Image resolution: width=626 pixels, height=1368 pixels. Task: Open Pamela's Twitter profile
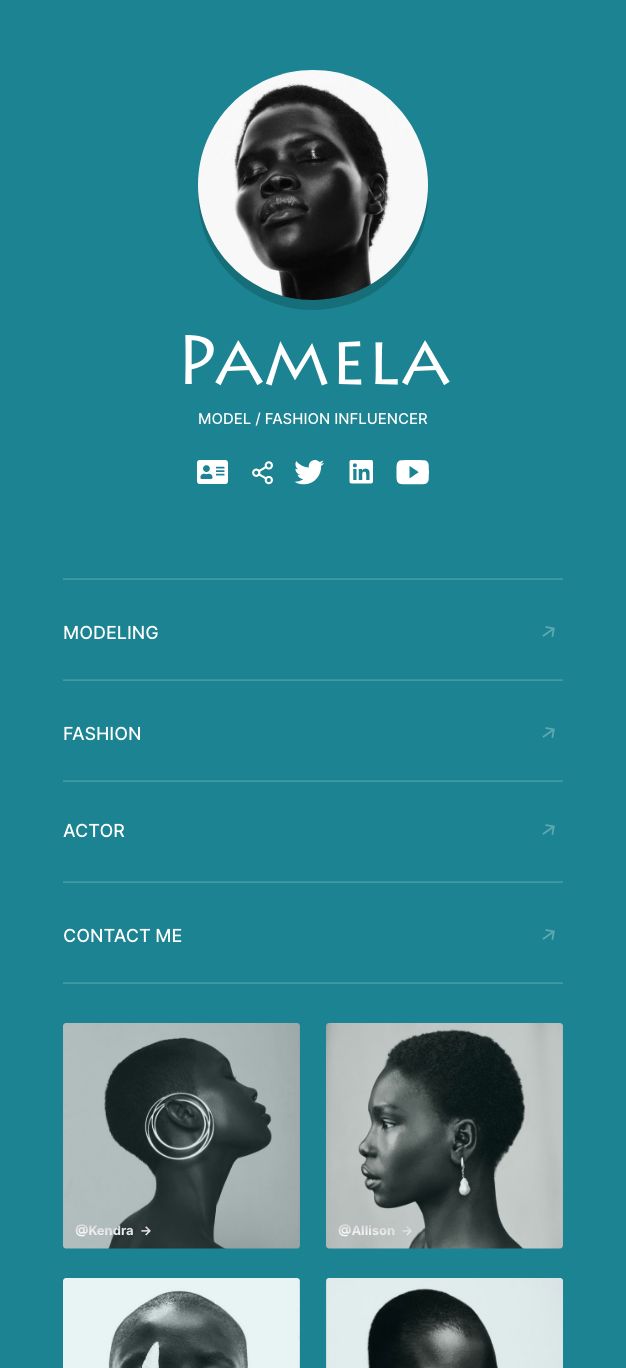click(x=310, y=472)
